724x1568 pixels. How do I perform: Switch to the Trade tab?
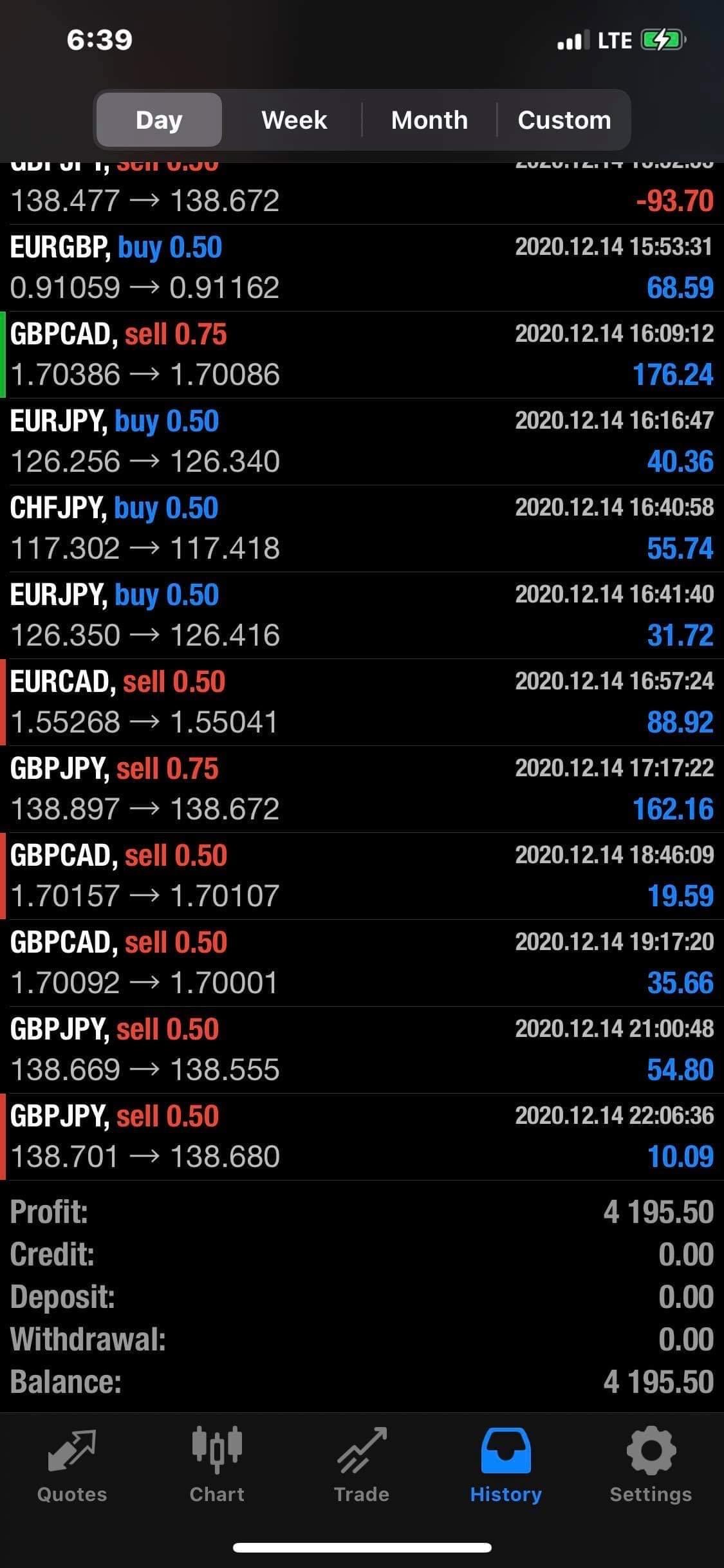(362, 1460)
